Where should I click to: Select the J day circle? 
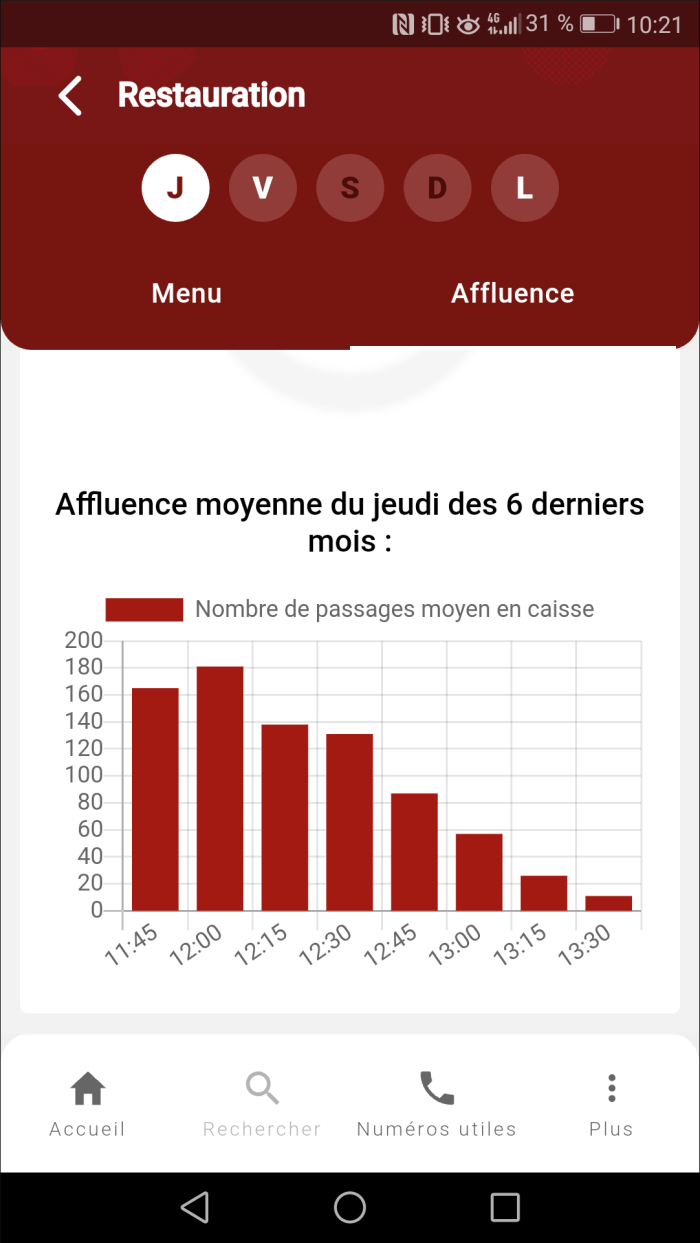coord(176,187)
